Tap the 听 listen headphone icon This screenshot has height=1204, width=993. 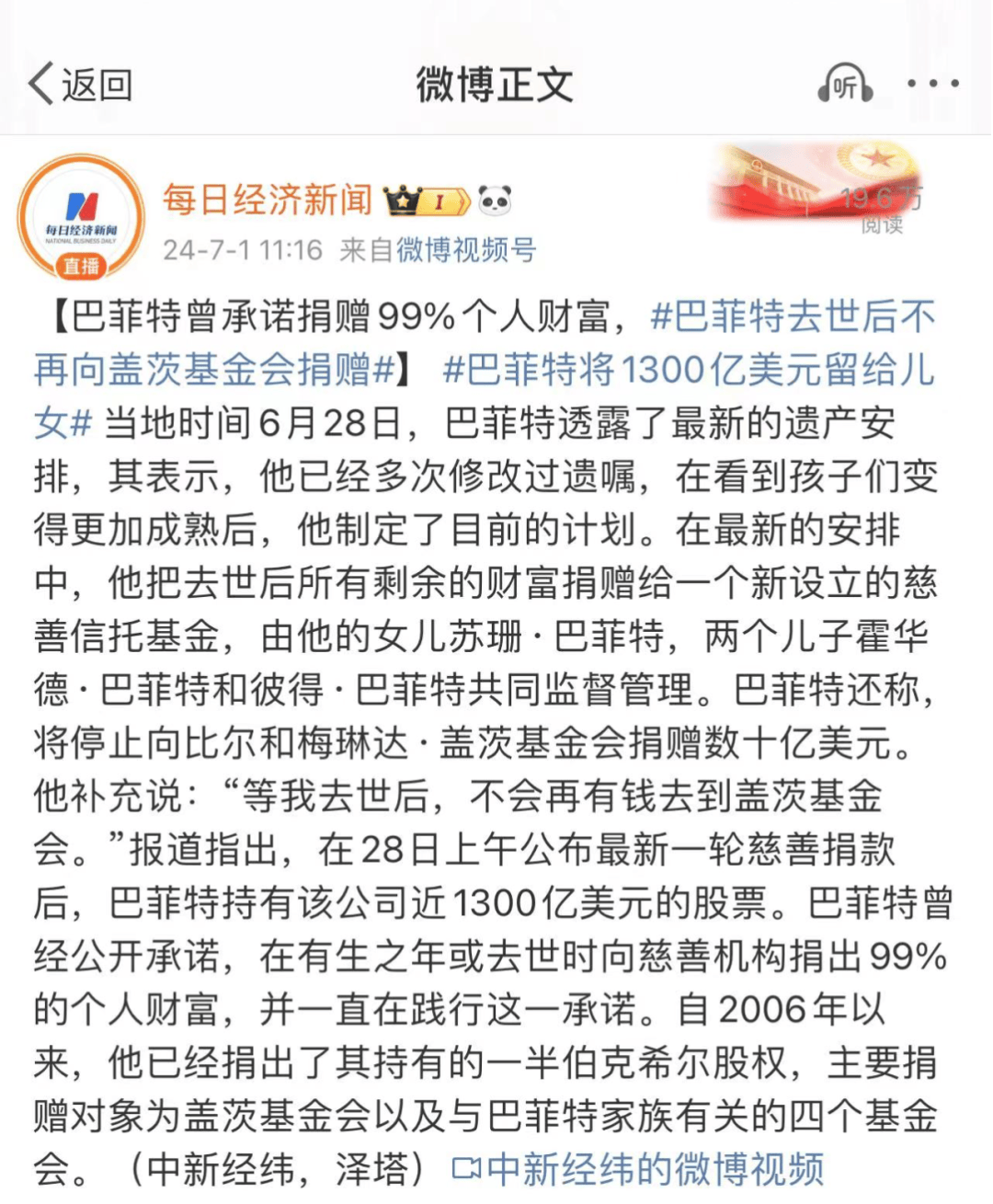(x=844, y=86)
